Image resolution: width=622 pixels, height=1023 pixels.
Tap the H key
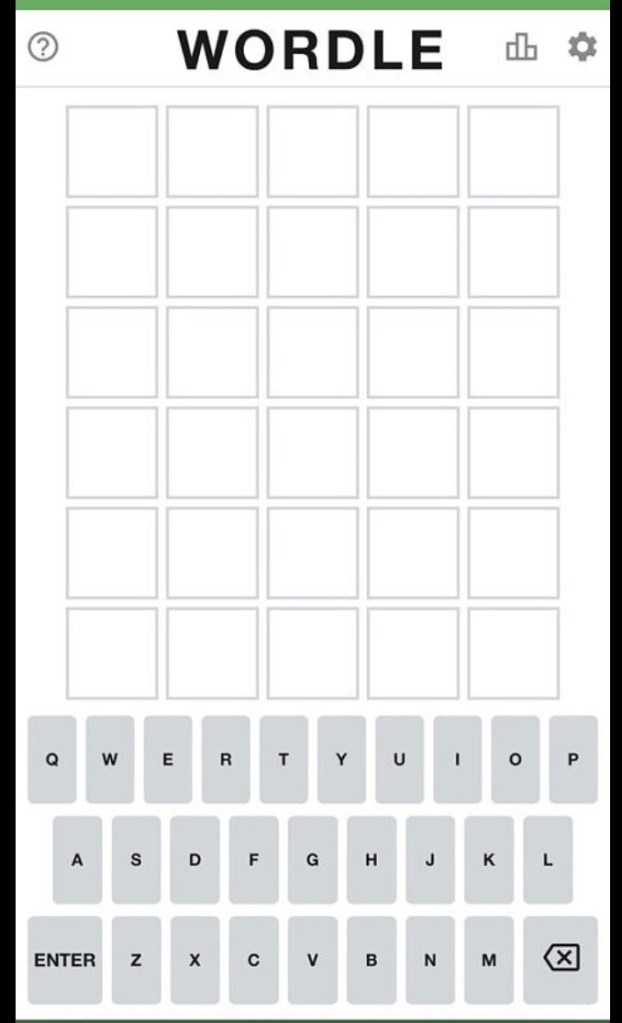[371, 859]
